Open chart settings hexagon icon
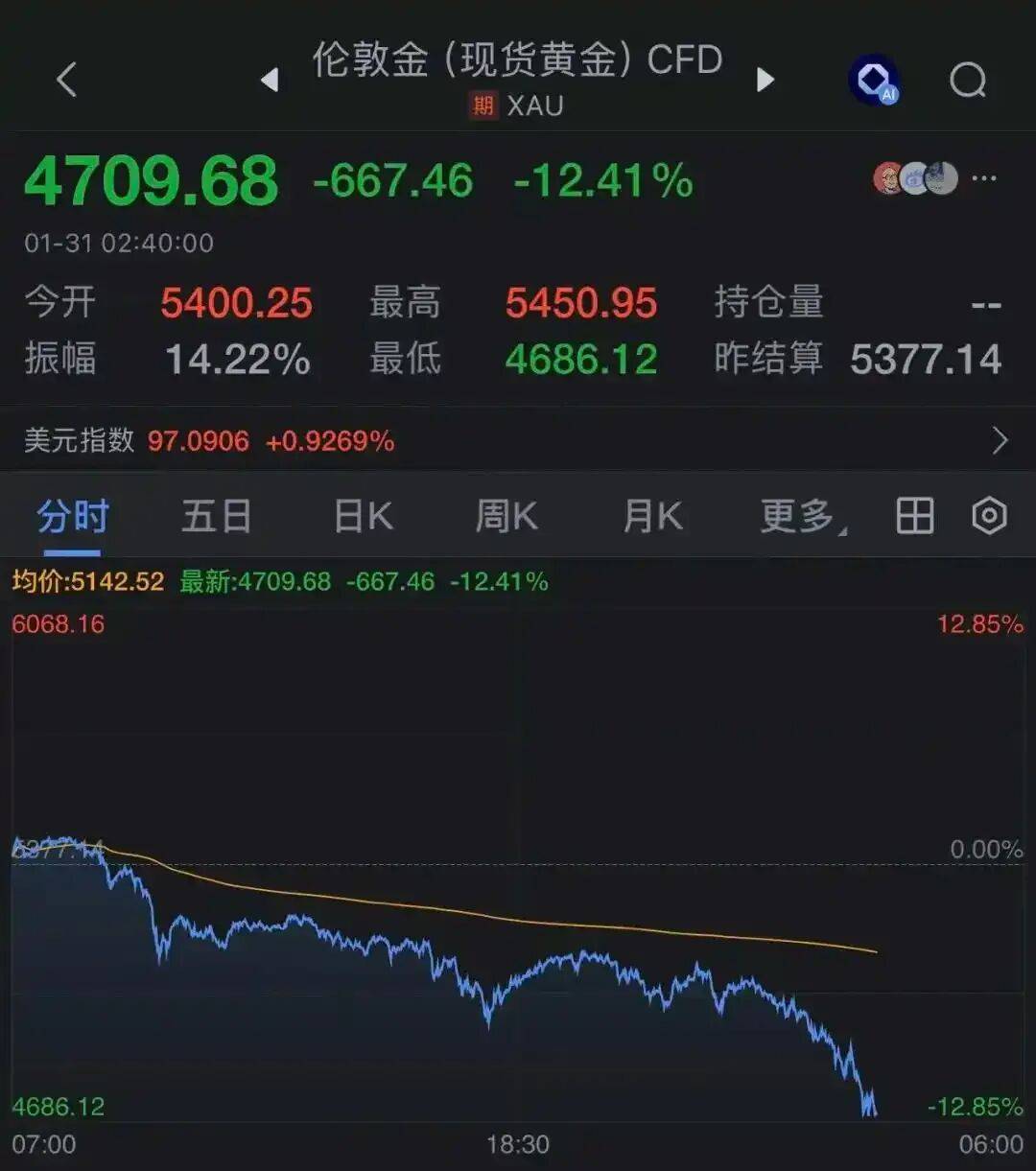The height and width of the screenshot is (1171, 1036). 989,517
